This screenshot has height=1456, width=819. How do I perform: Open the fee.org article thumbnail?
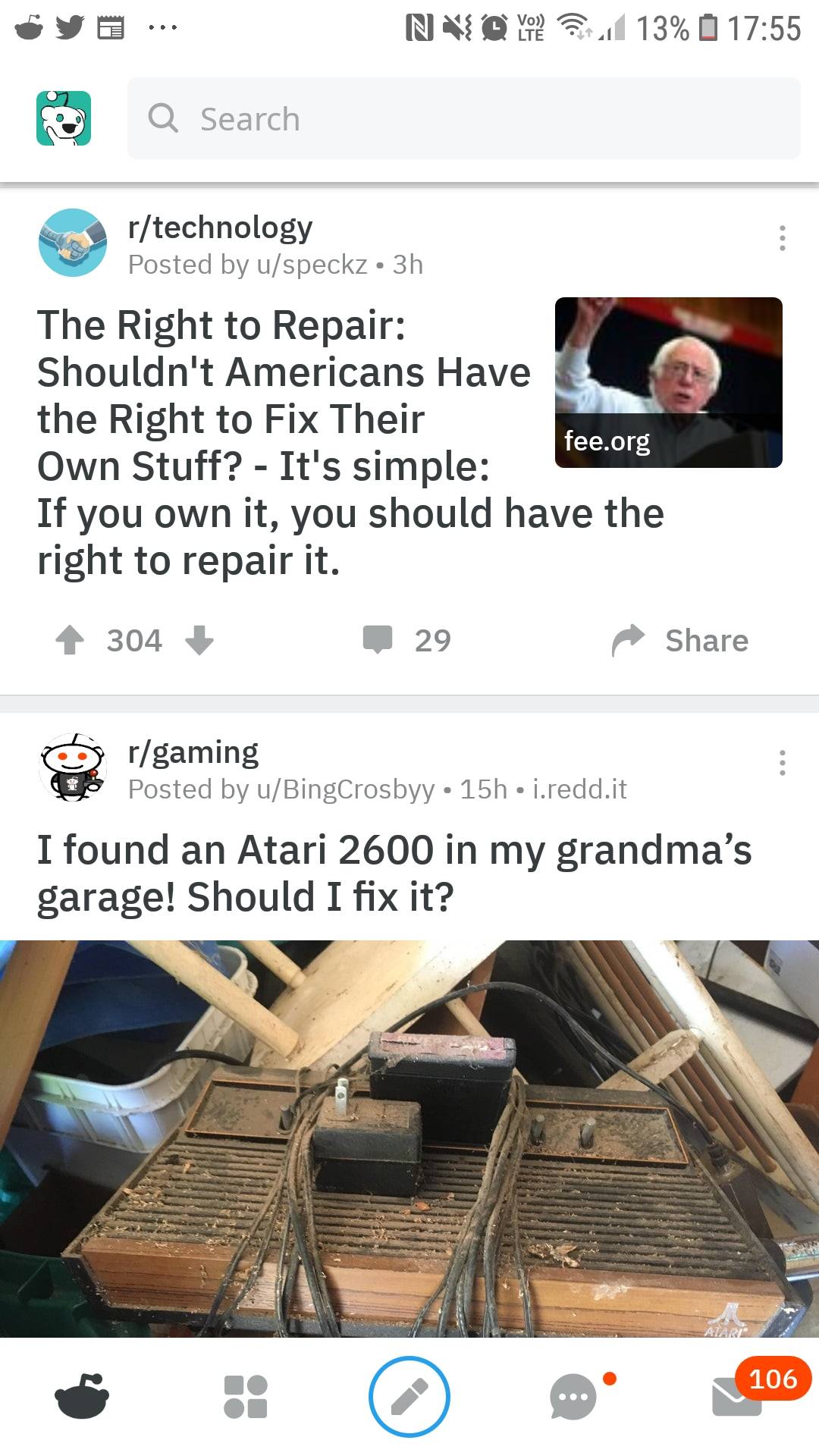[668, 382]
